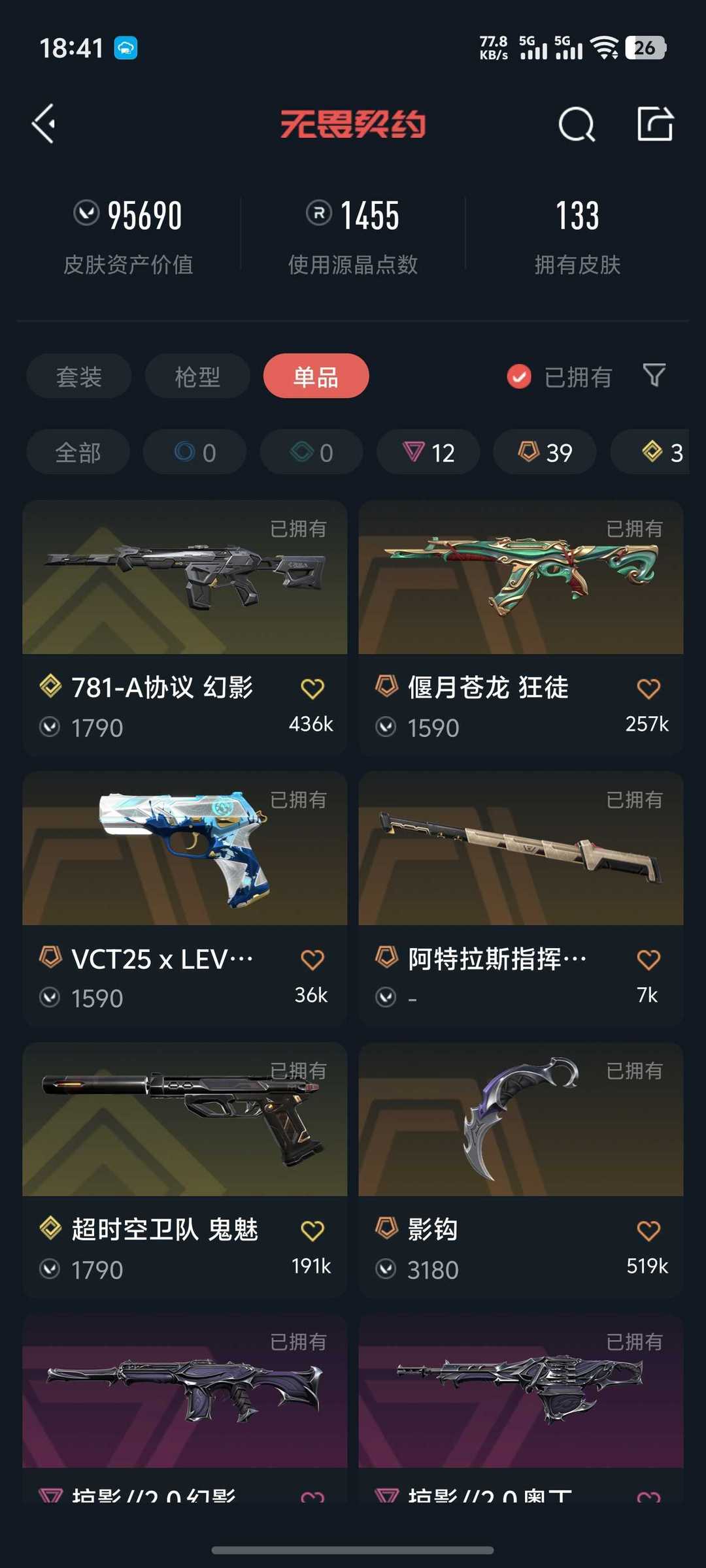Select the rarity filter showing 39
706x1568 pixels.
(544, 452)
